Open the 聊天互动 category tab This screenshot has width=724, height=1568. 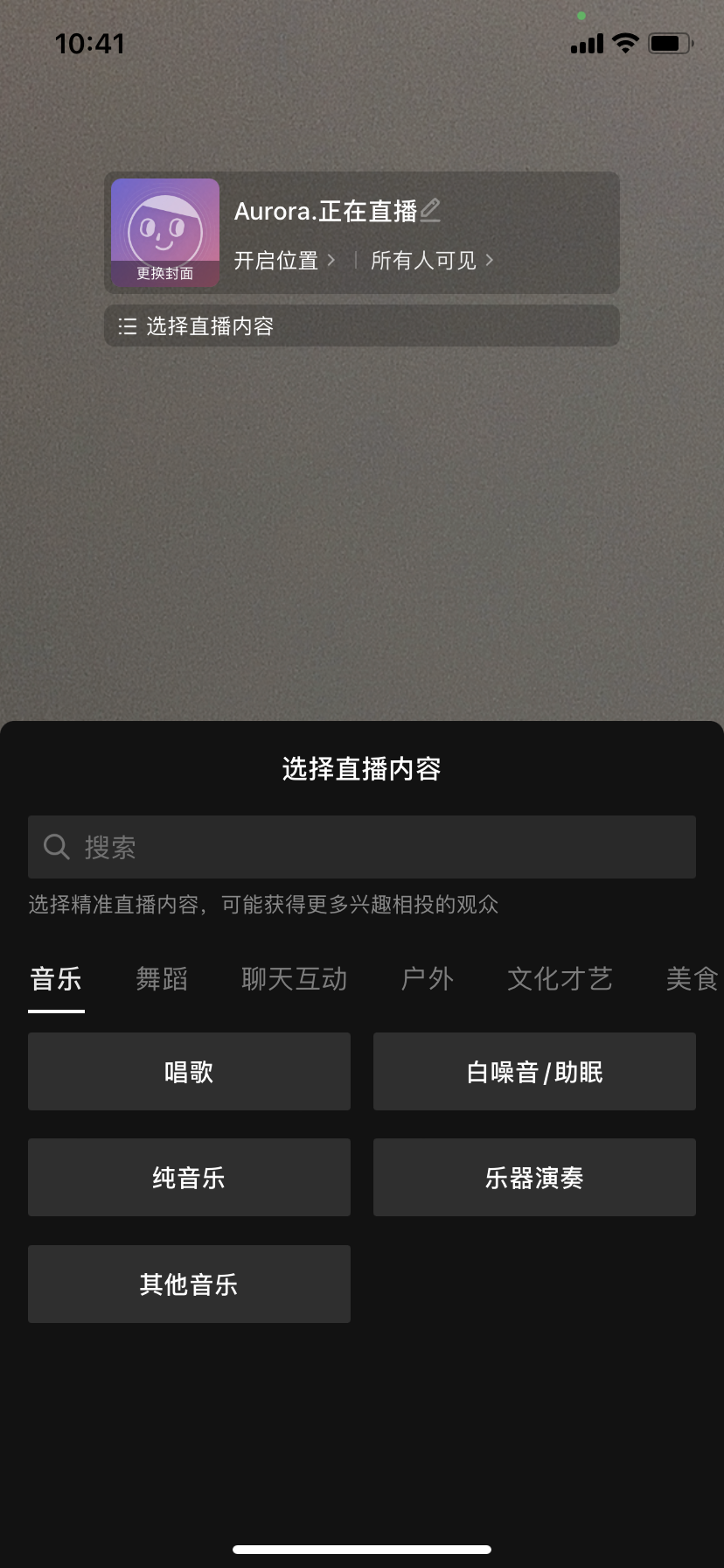(x=294, y=978)
